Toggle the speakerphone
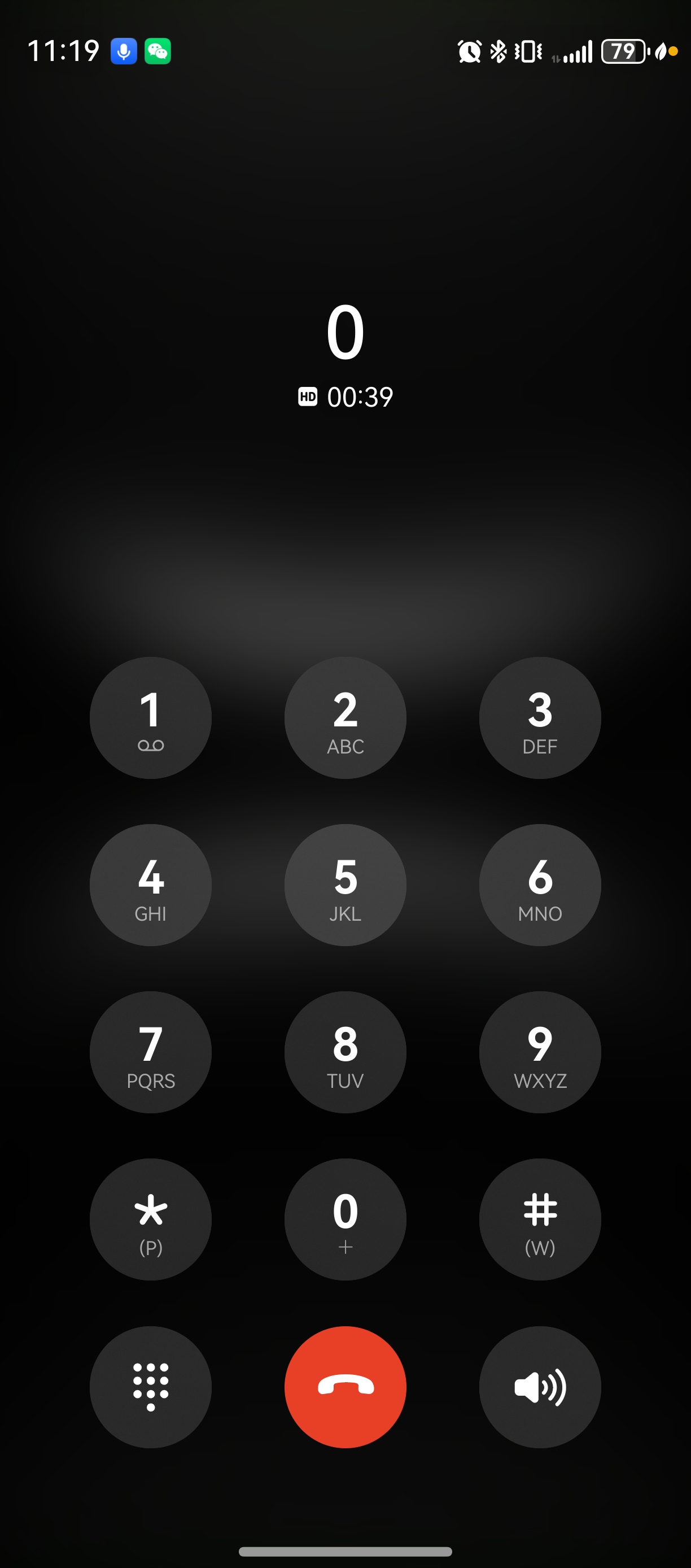Viewport: 691px width, 1568px height. tap(540, 1387)
